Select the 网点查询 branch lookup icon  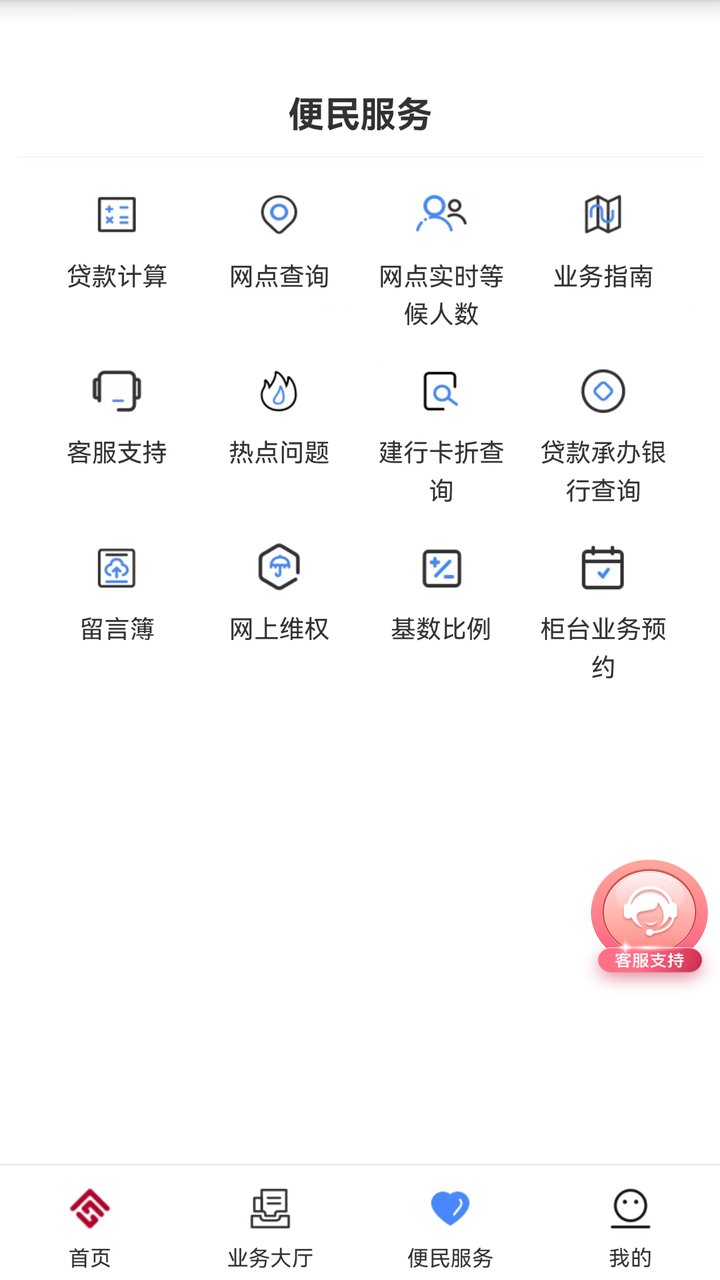(278, 214)
